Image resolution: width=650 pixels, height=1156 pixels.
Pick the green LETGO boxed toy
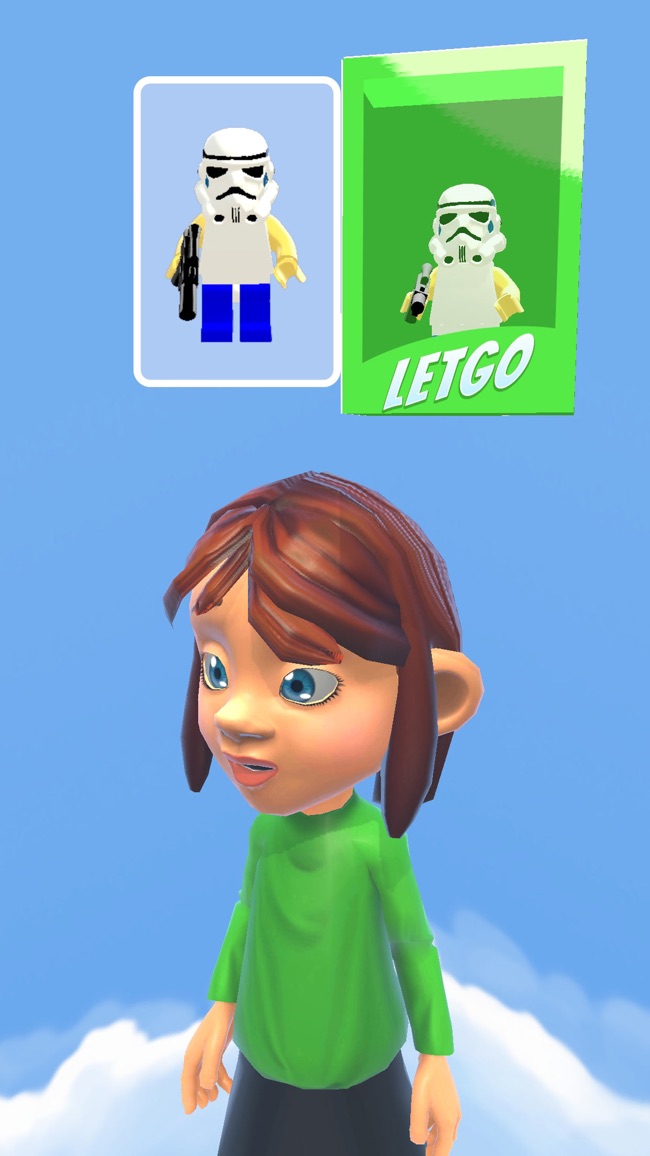pos(462,230)
